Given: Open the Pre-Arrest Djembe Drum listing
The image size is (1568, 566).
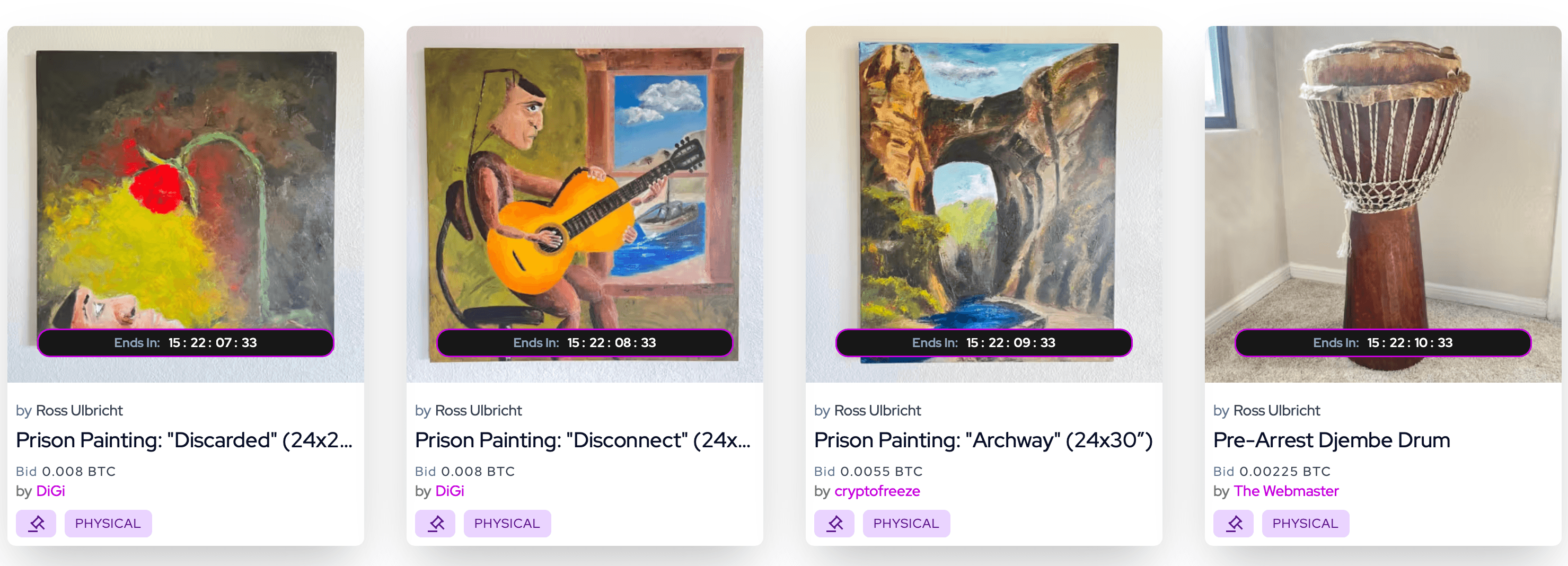Looking at the screenshot, I should pos(1331,440).
